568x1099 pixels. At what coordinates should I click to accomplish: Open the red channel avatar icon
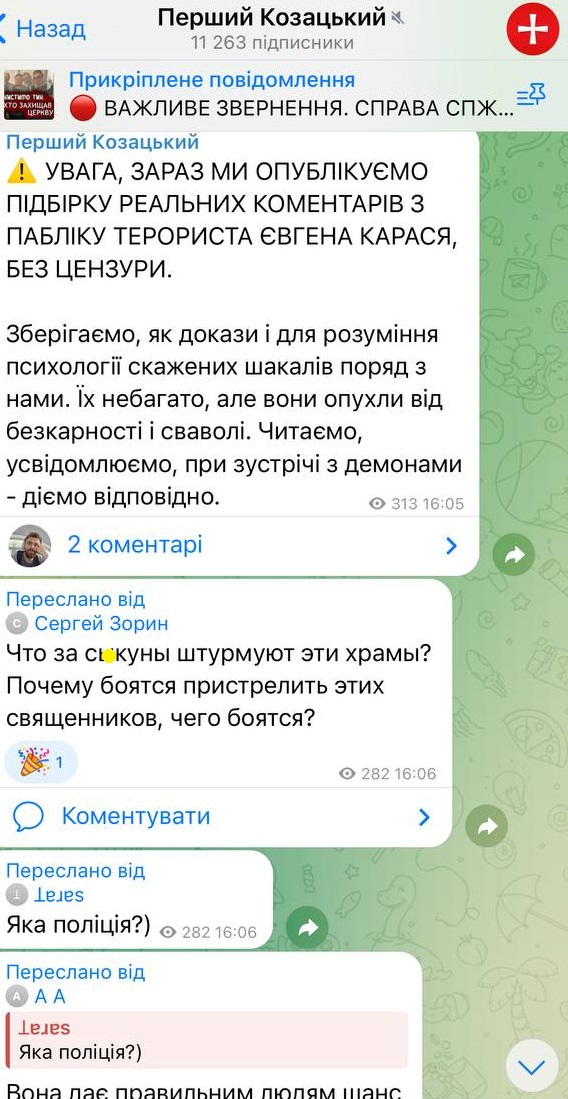click(532, 28)
